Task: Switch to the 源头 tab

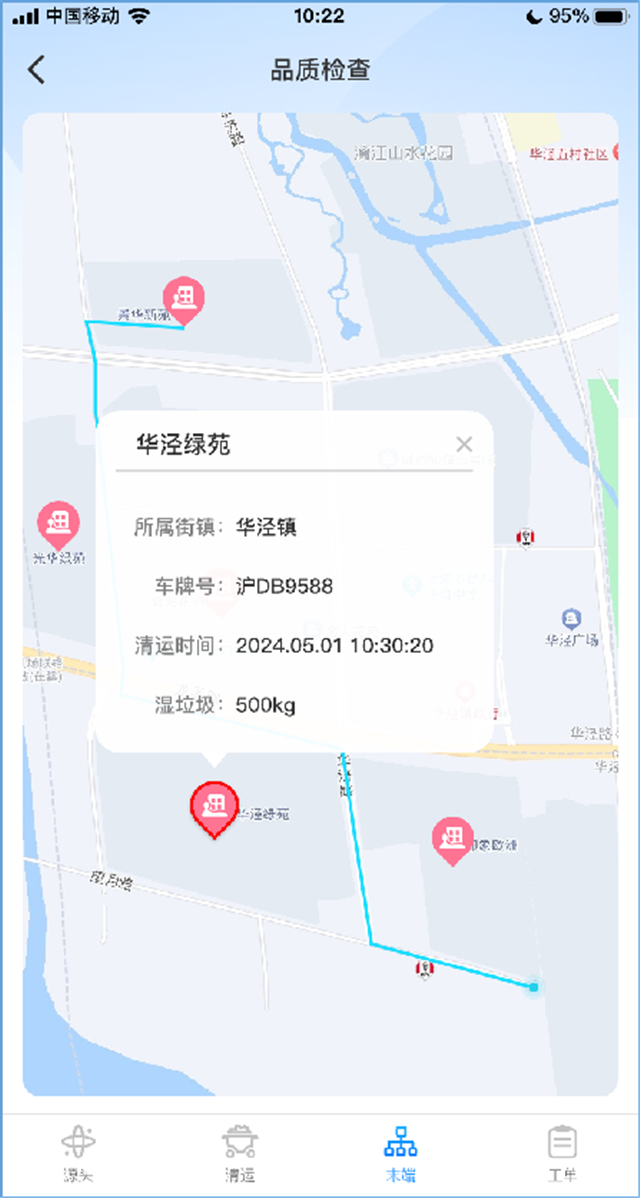Action: pyautogui.click(x=78, y=1154)
